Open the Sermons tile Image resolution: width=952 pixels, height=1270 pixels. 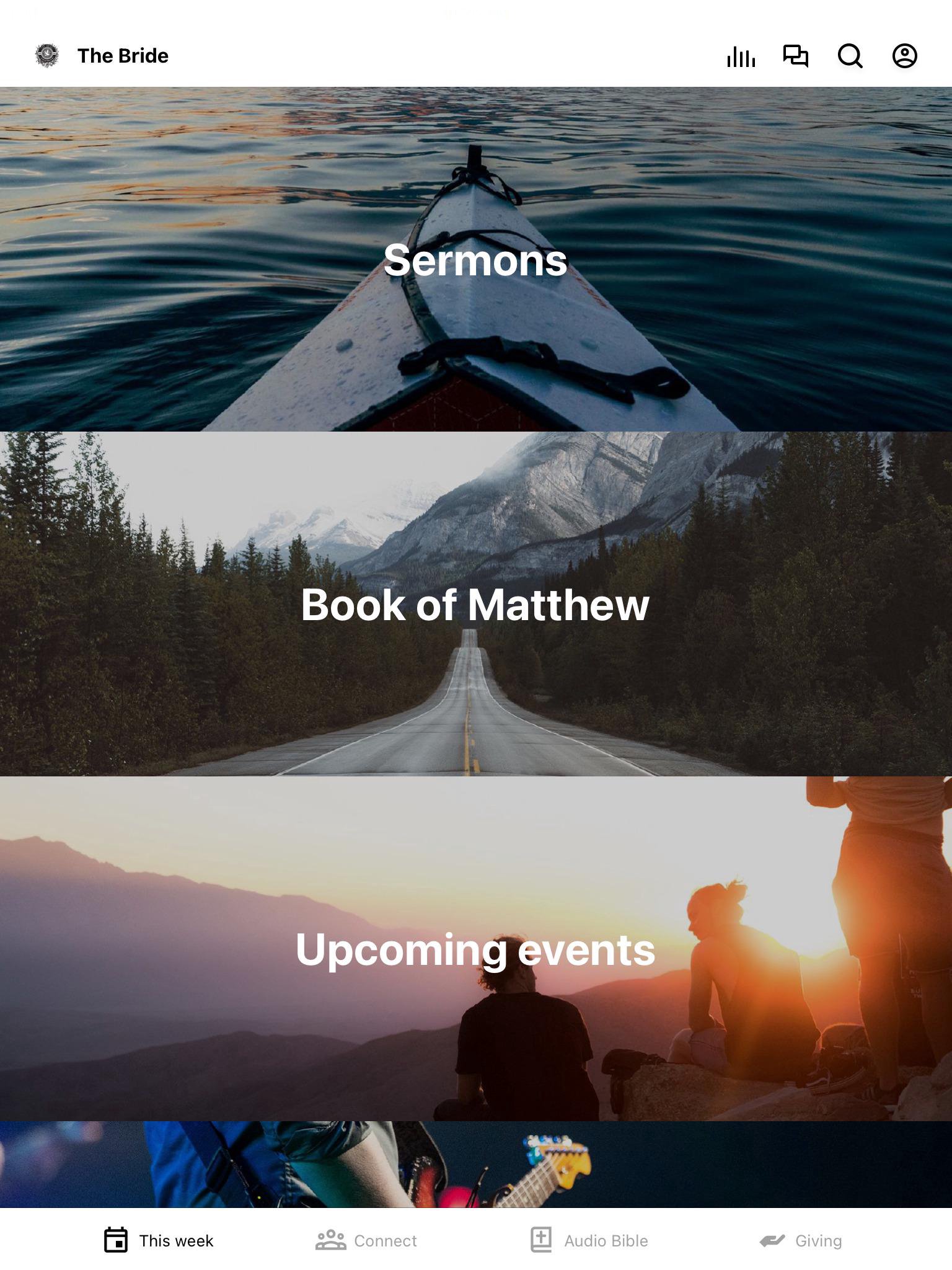point(475,260)
